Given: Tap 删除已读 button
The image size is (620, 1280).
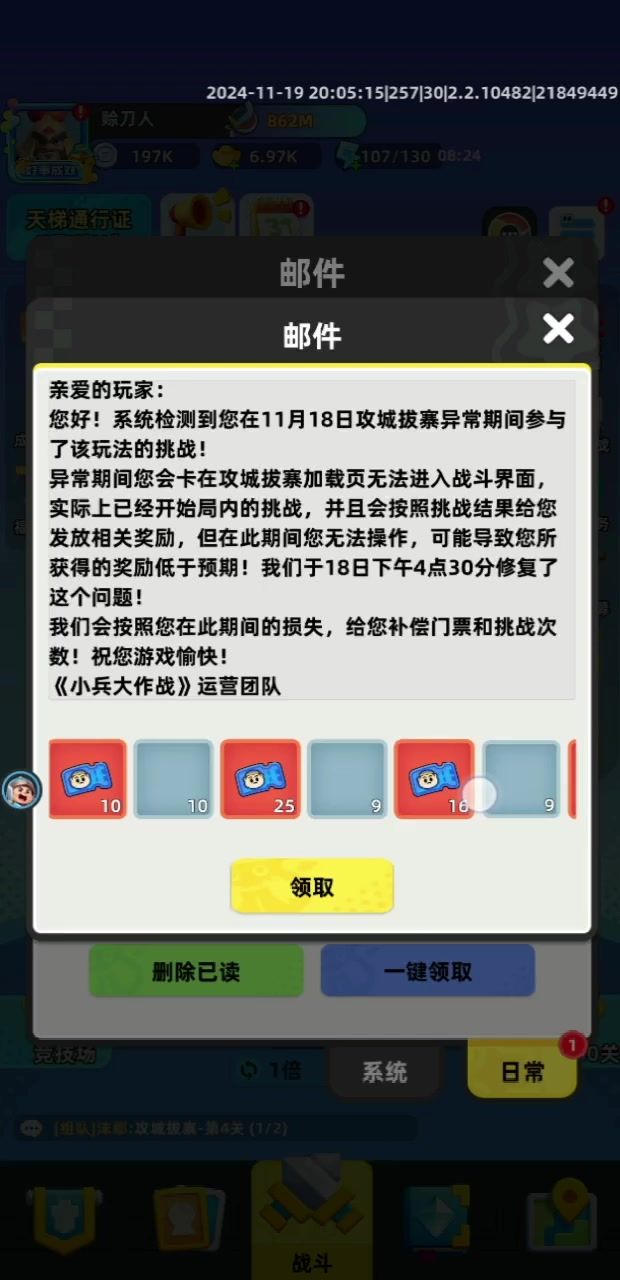Looking at the screenshot, I should click(x=196, y=971).
